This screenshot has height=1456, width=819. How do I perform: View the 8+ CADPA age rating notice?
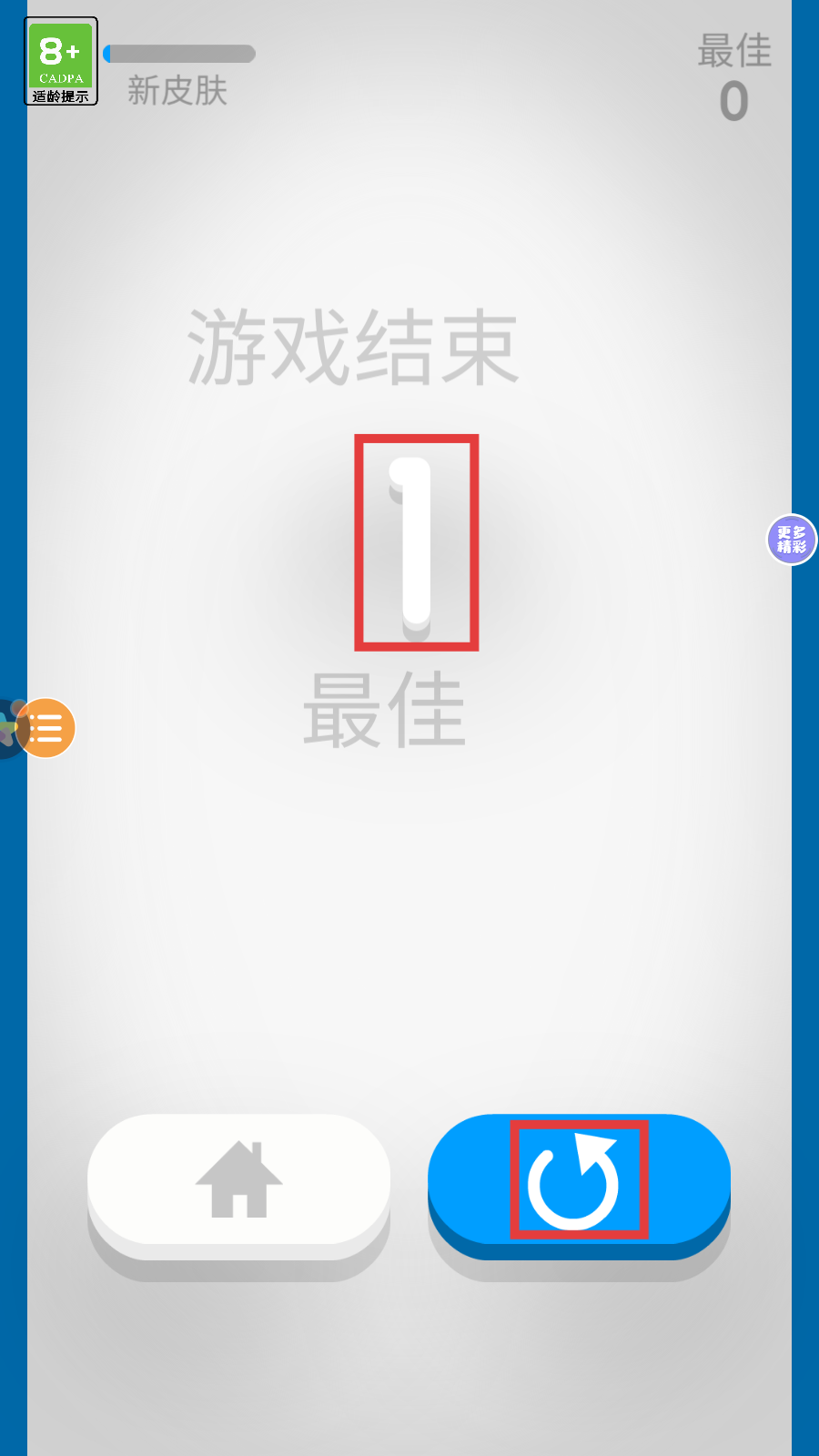point(61,61)
